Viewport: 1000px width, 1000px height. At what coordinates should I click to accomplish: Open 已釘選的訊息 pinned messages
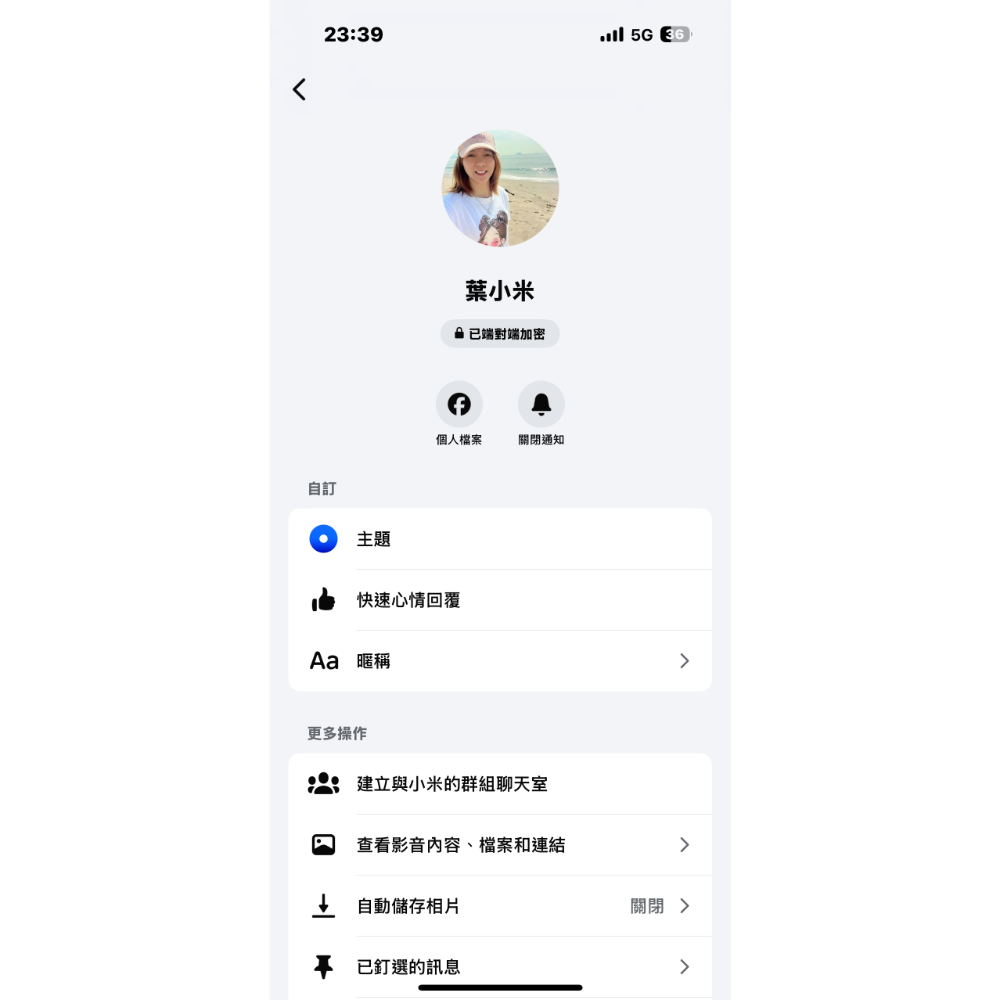click(500, 967)
